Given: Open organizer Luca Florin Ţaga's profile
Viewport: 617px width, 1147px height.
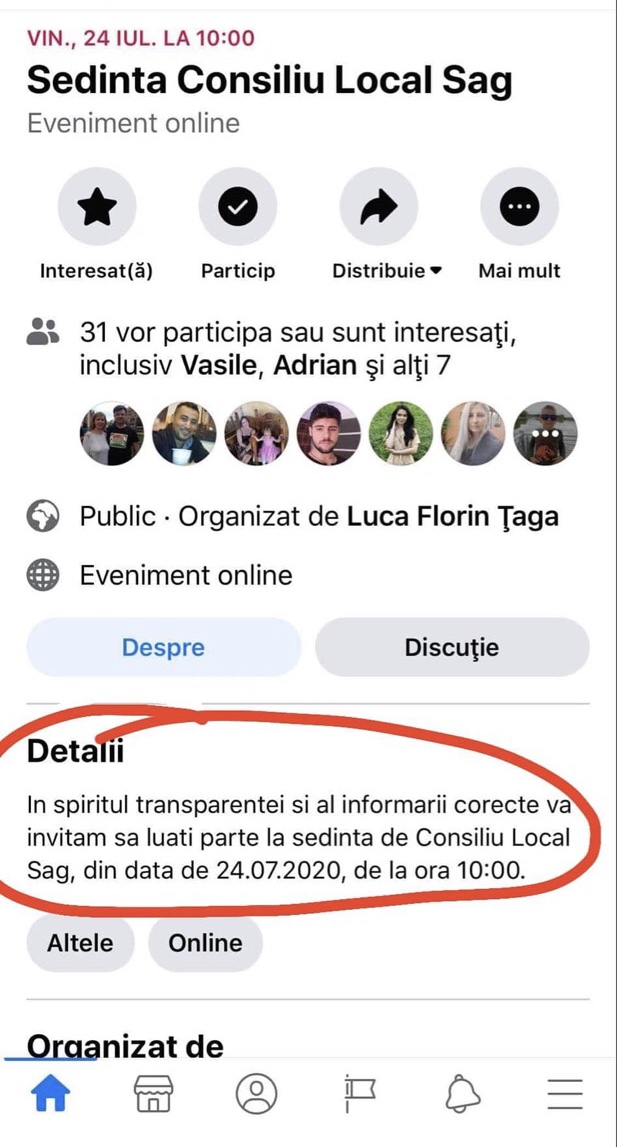Looking at the screenshot, I should (x=452, y=517).
